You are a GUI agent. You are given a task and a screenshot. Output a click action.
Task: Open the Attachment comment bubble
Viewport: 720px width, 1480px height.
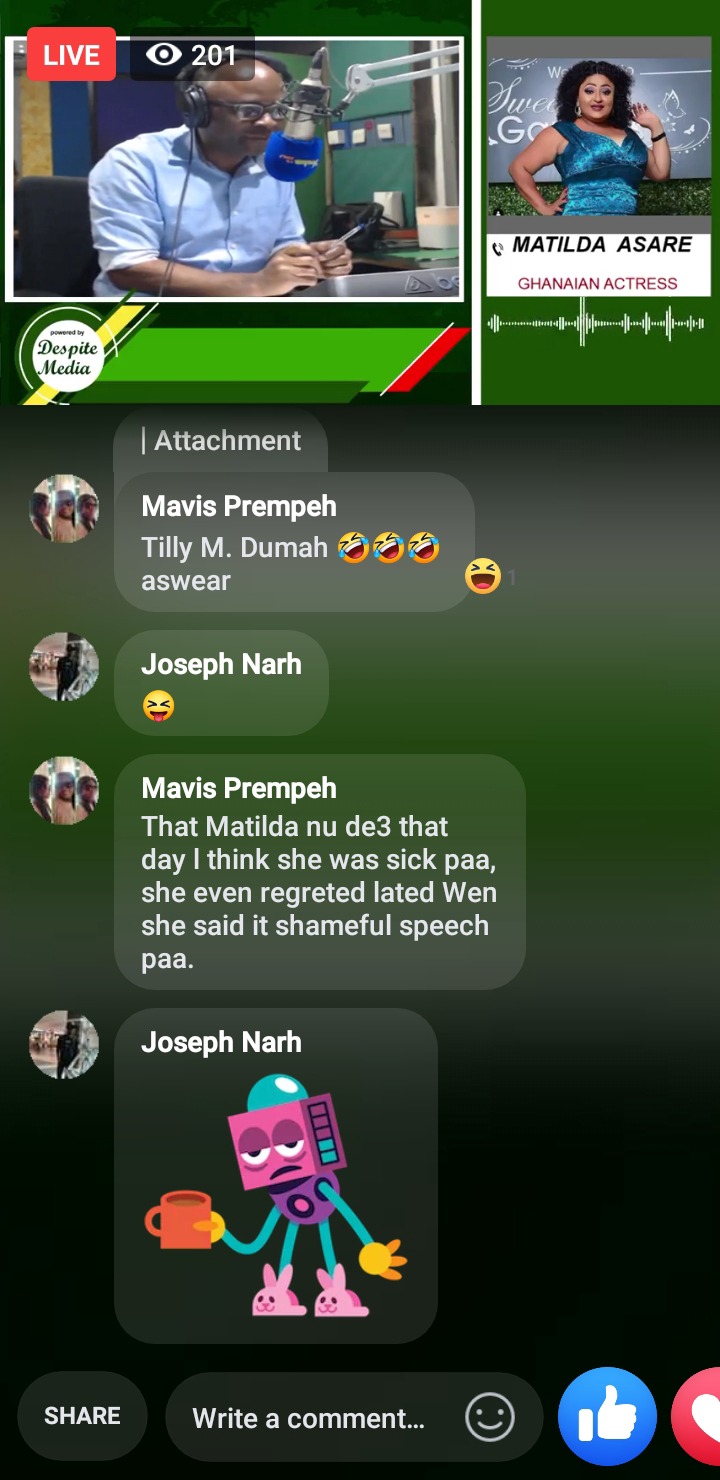click(221, 441)
